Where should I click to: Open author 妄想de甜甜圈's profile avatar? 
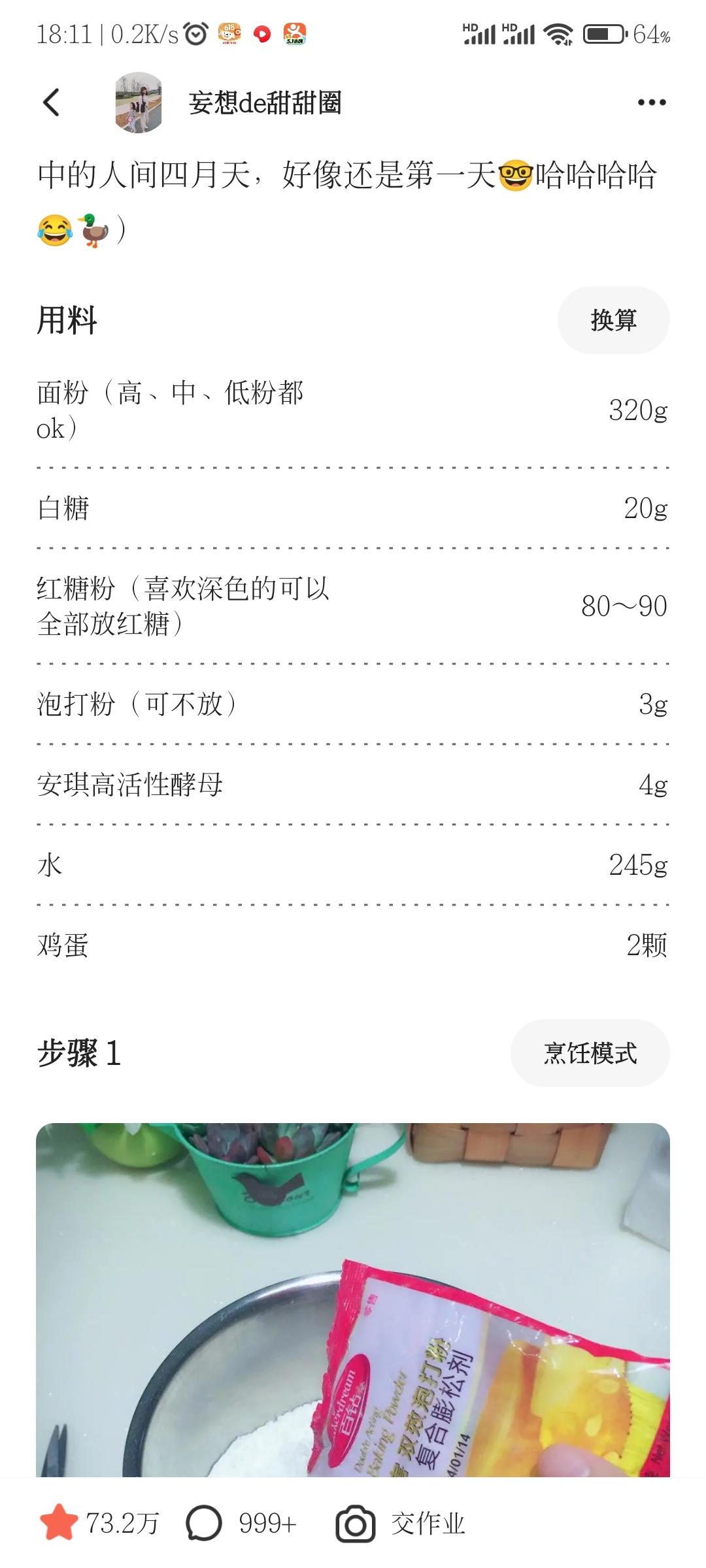tap(138, 103)
